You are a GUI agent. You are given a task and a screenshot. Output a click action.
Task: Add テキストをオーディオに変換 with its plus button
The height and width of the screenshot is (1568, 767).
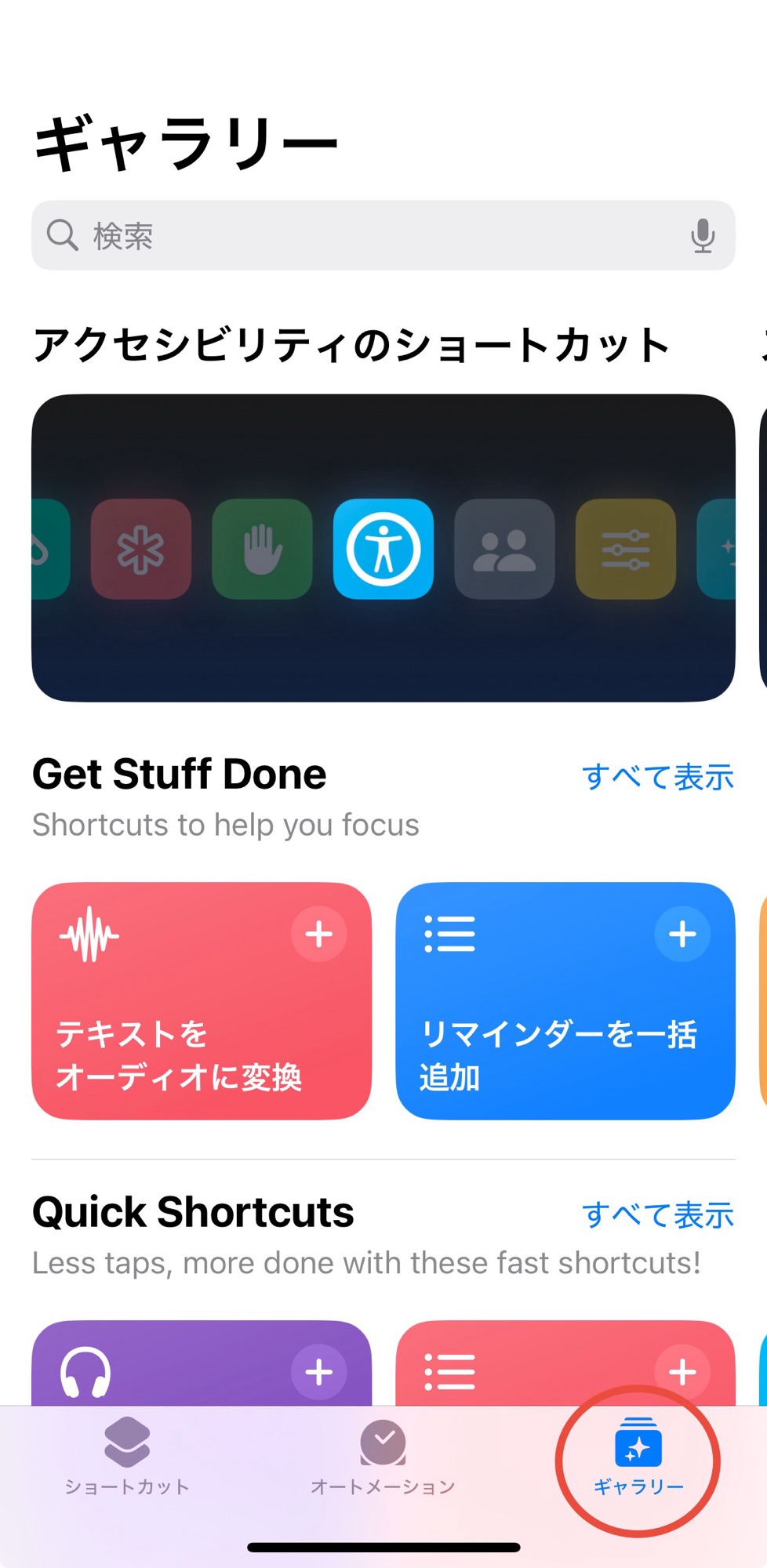tap(318, 934)
